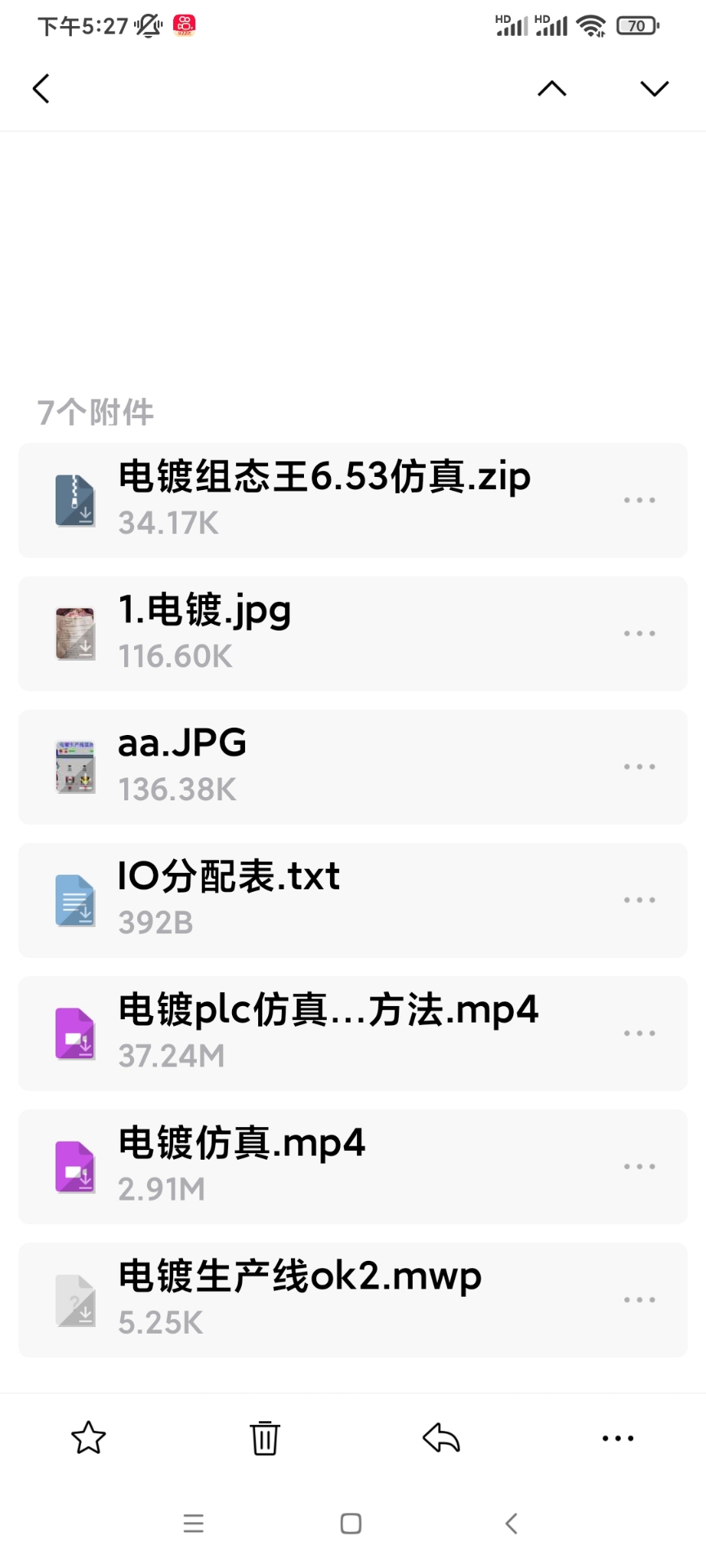706x1568 pixels.
Task: Show more options for aa.JPG
Action: point(639,766)
